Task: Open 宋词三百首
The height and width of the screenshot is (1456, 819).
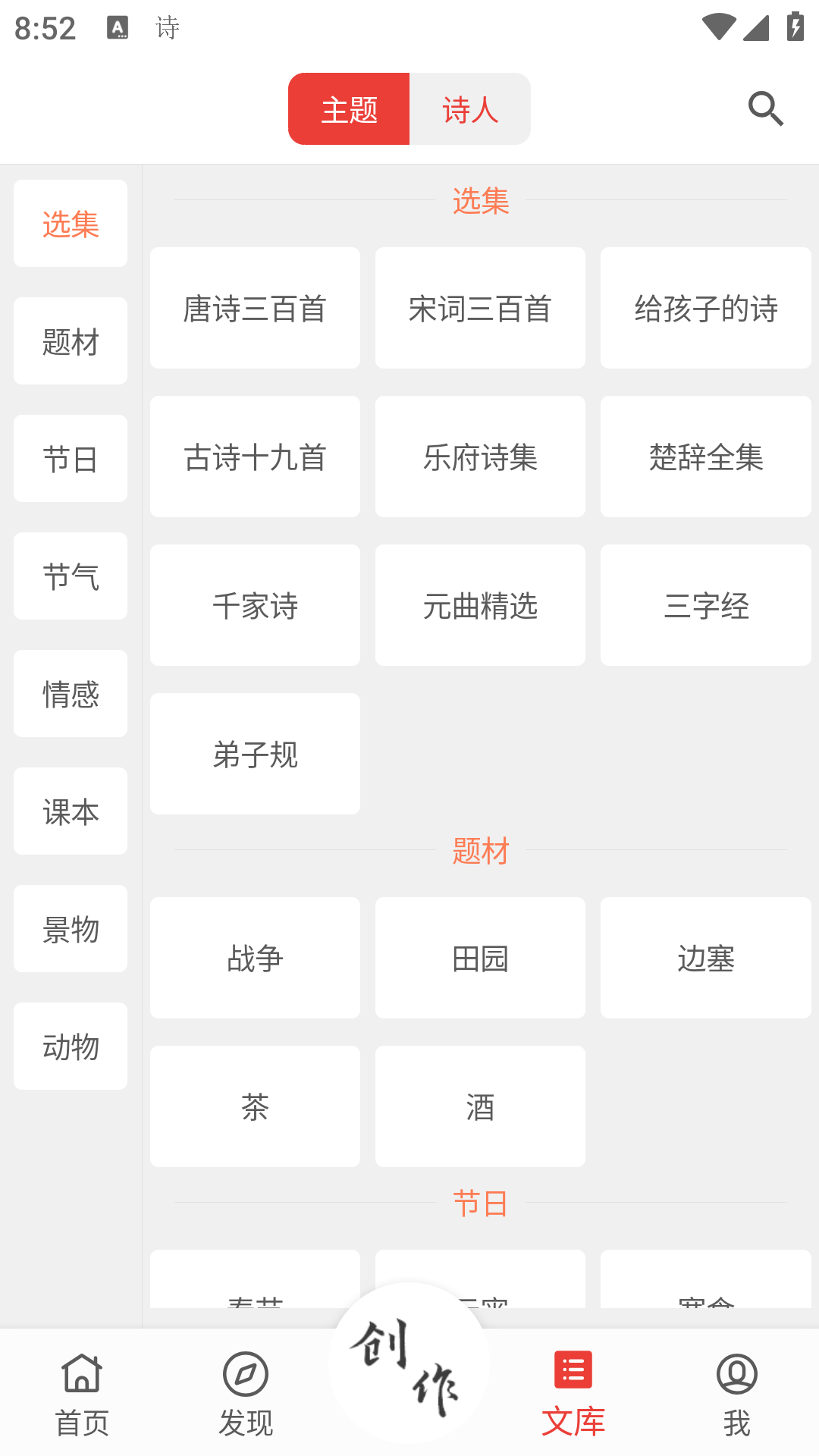Action: coord(480,307)
